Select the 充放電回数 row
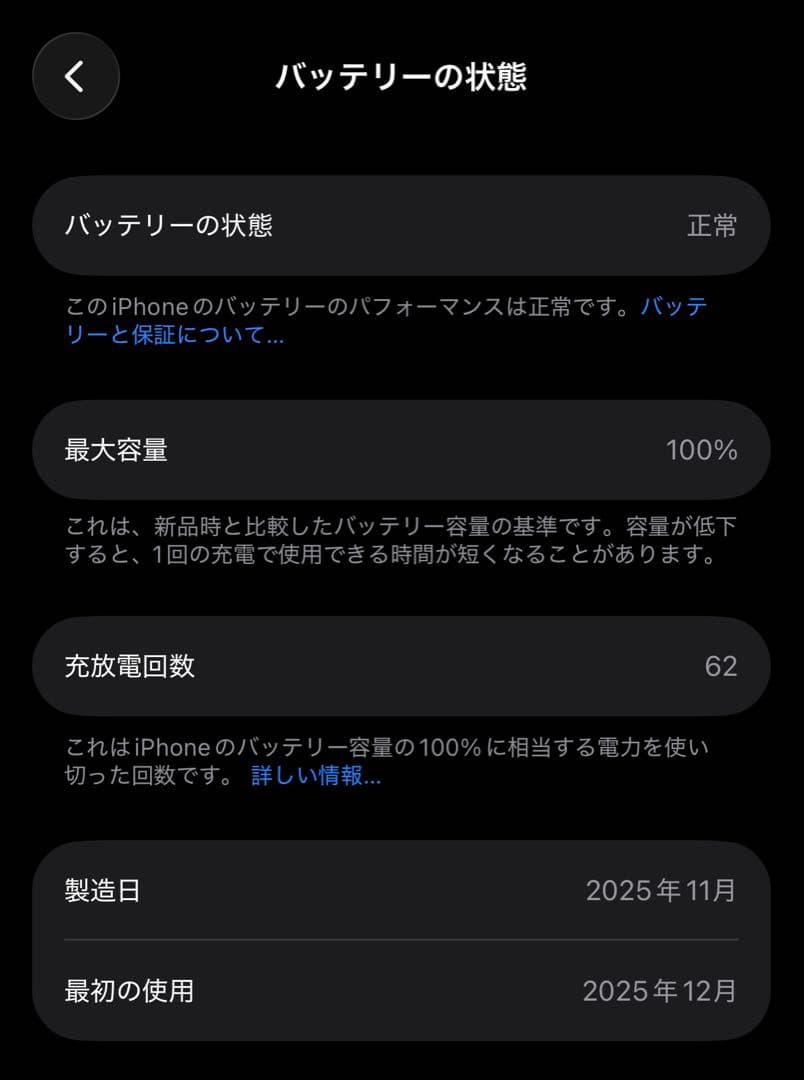 pyautogui.click(x=400, y=666)
